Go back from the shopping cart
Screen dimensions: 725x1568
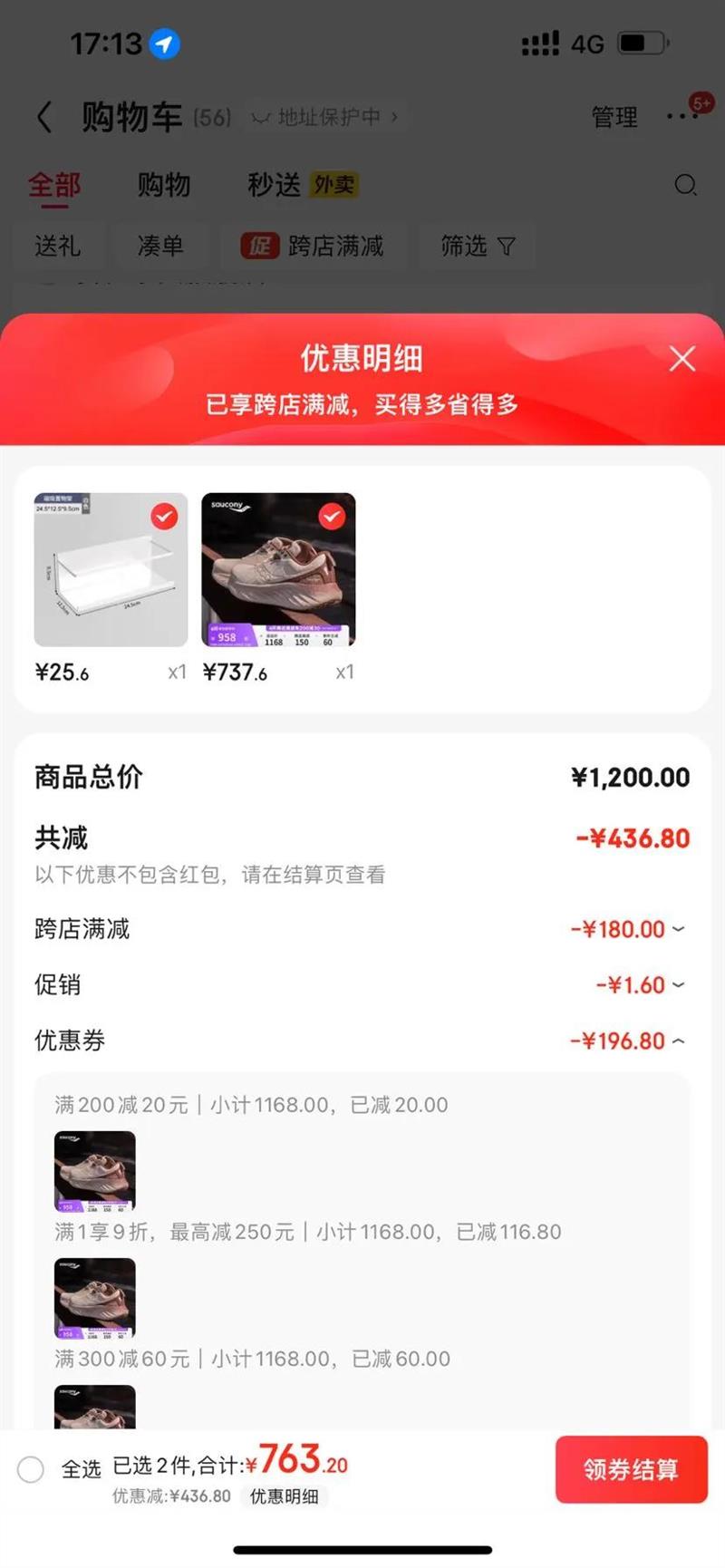coord(44,117)
